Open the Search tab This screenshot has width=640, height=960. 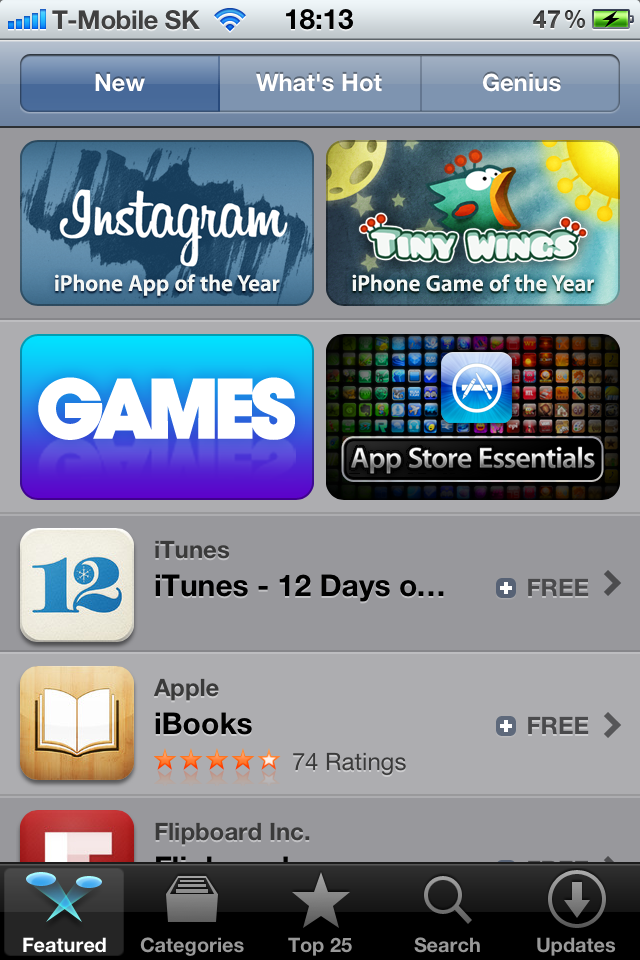[447, 912]
